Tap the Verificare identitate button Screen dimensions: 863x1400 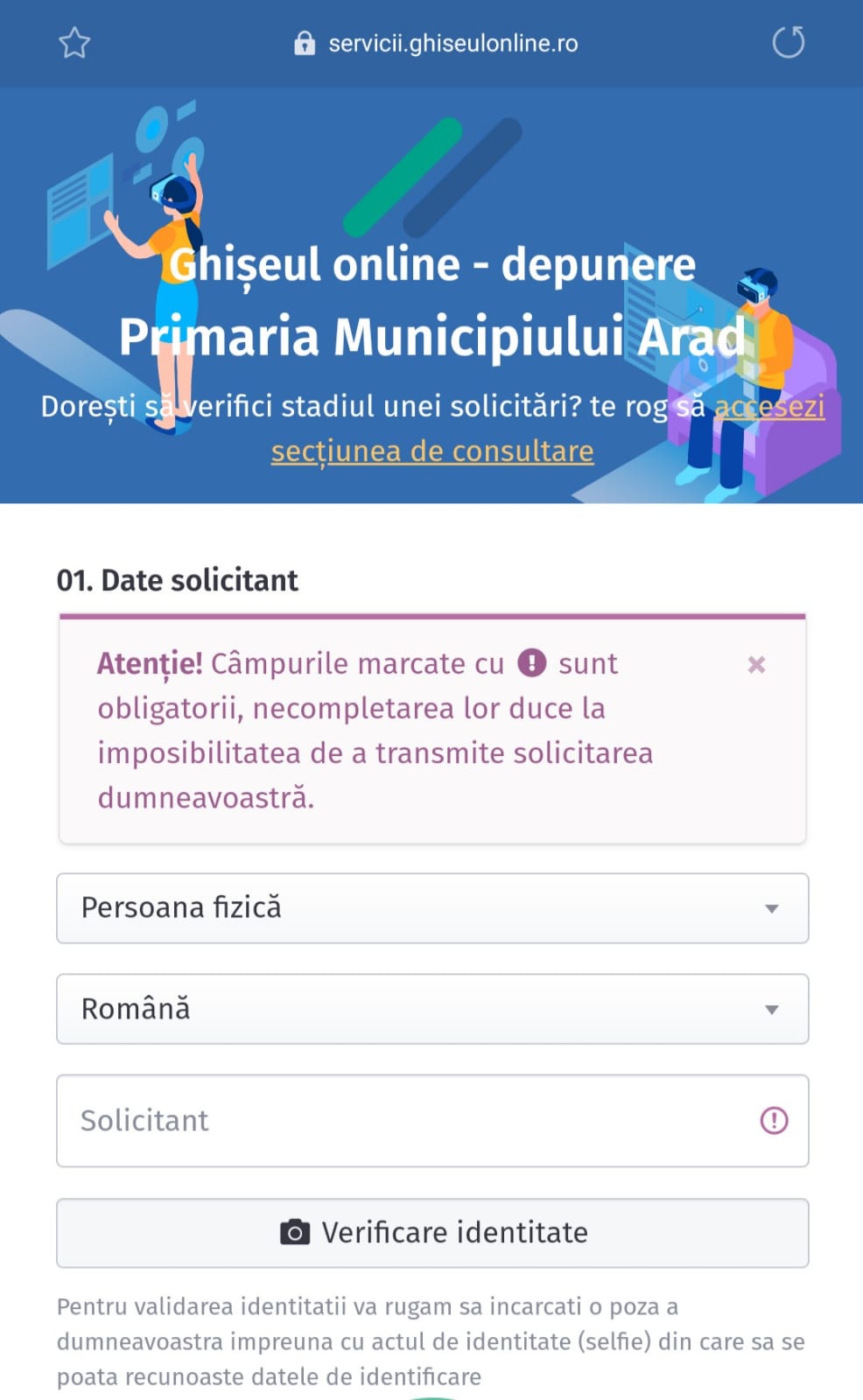click(432, 1233)
